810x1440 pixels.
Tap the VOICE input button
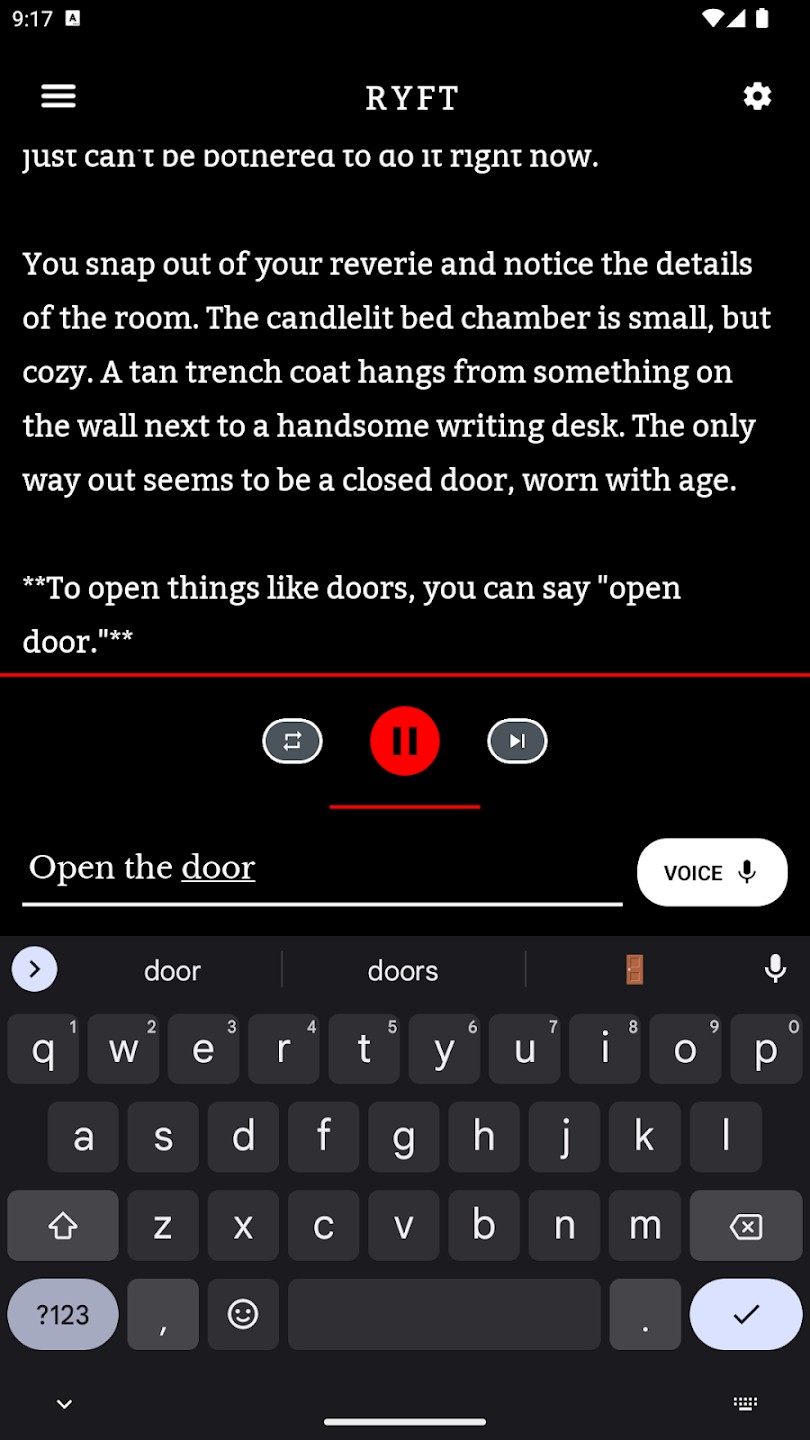(x=712, y=872)
